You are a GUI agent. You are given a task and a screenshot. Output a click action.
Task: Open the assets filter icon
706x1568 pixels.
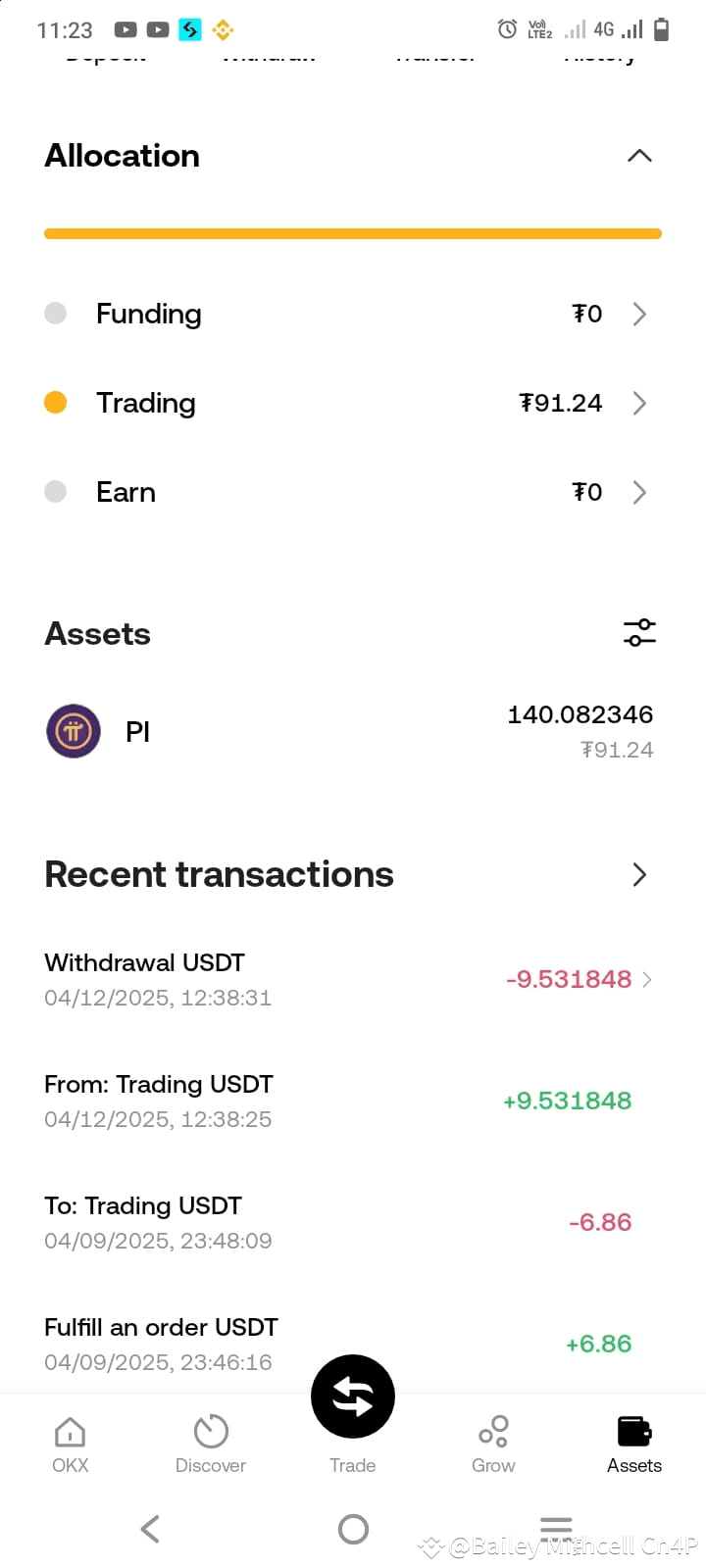639,632
